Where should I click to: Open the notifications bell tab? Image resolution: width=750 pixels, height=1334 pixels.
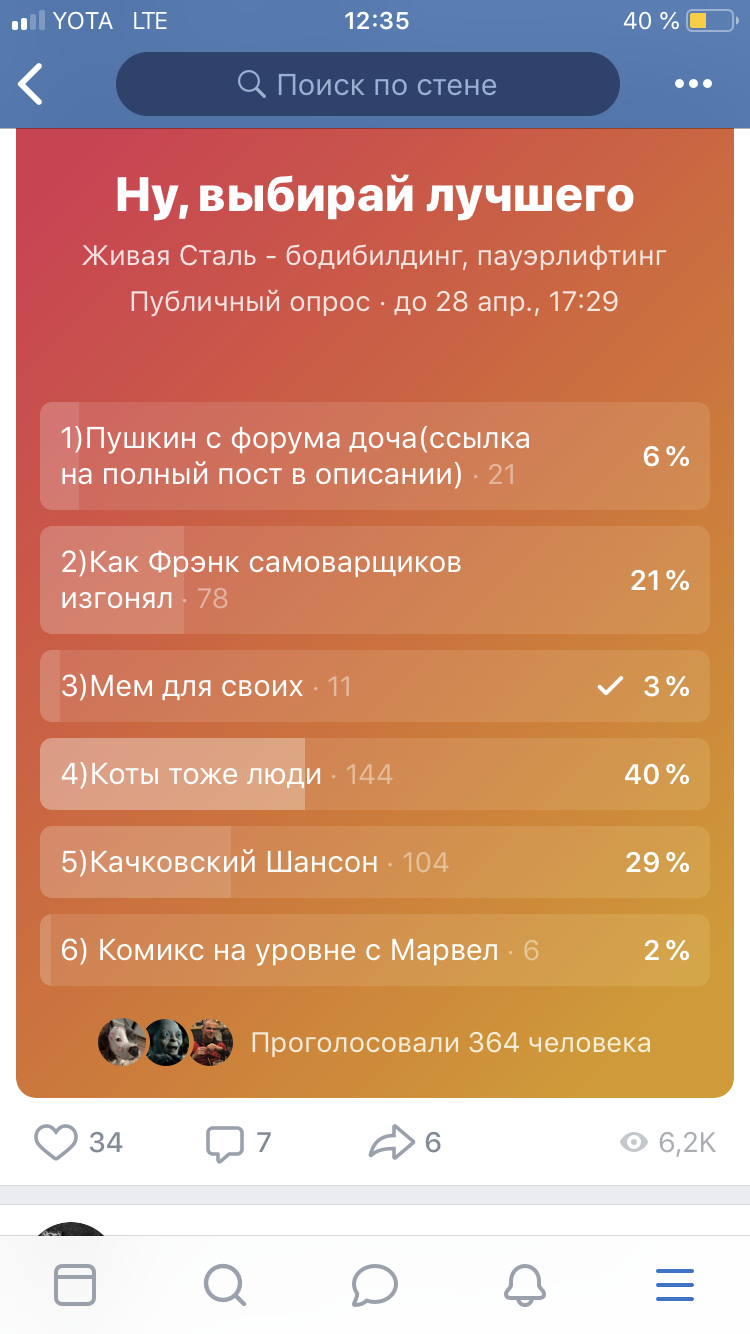pyautogui.click(x=525, y=1284)
